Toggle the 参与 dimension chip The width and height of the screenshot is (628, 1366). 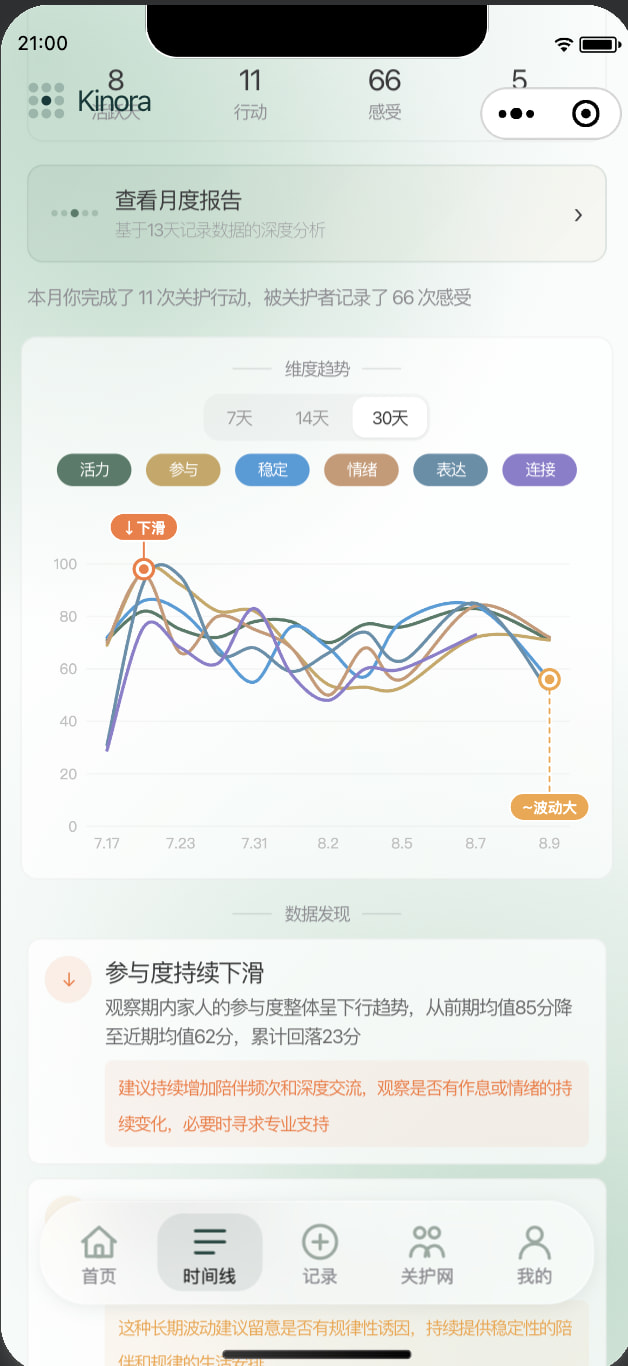(x=183, y=470)
